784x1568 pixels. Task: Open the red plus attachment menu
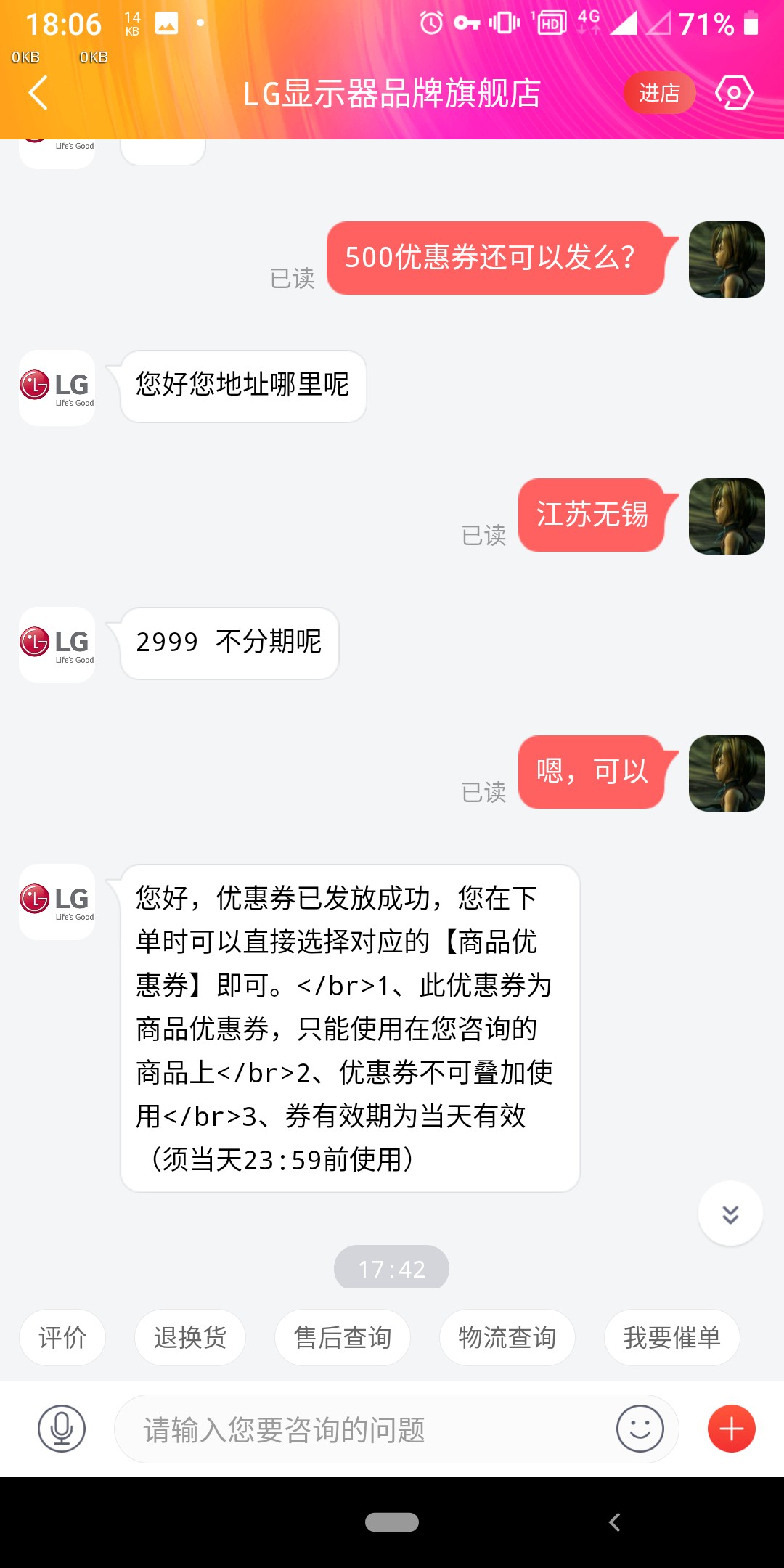[731, 1429]
